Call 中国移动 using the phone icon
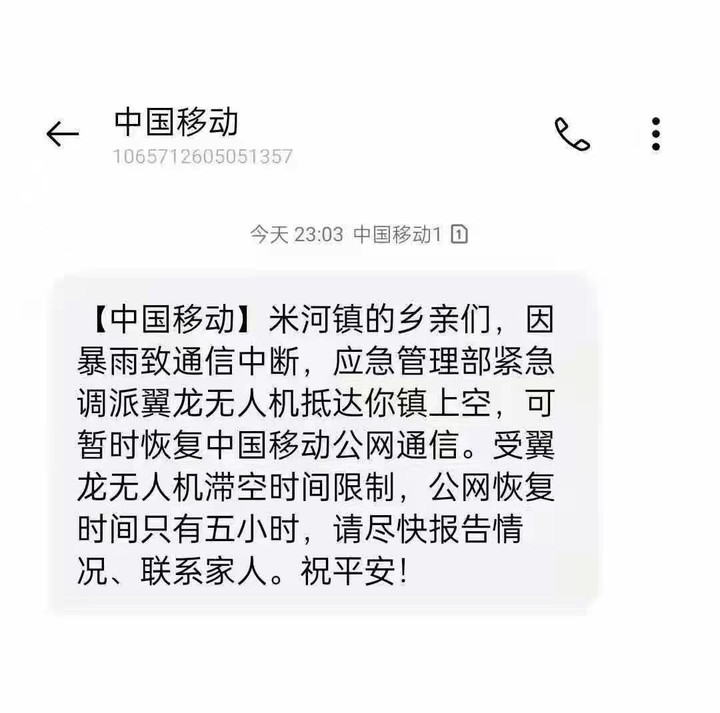This screenshot has width=720, height=713. click(572, 134)
